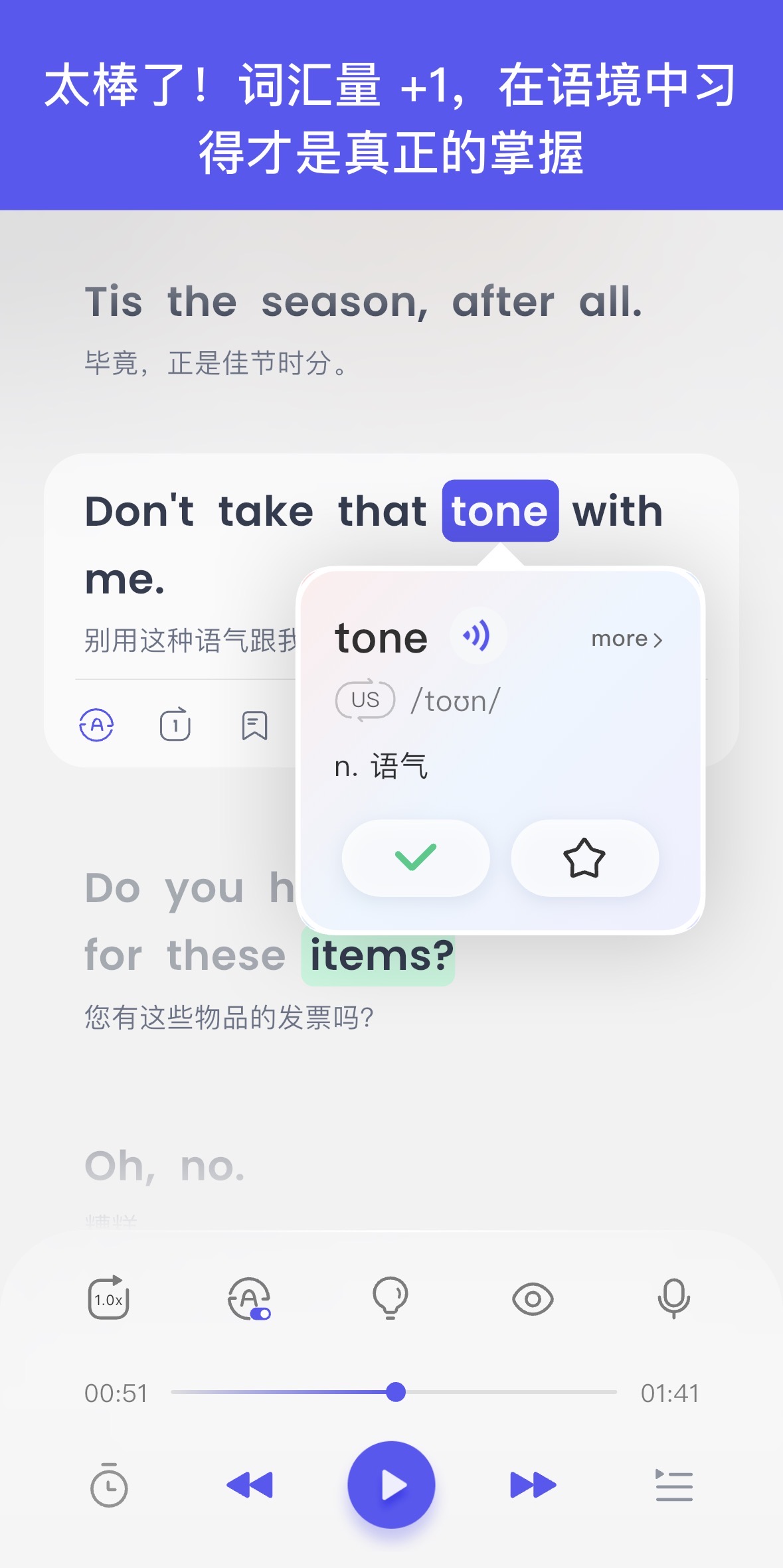This screenshot has height=1568, width=783.
Task: Open the sleep timer
Action: click(x=108, y=1485)
